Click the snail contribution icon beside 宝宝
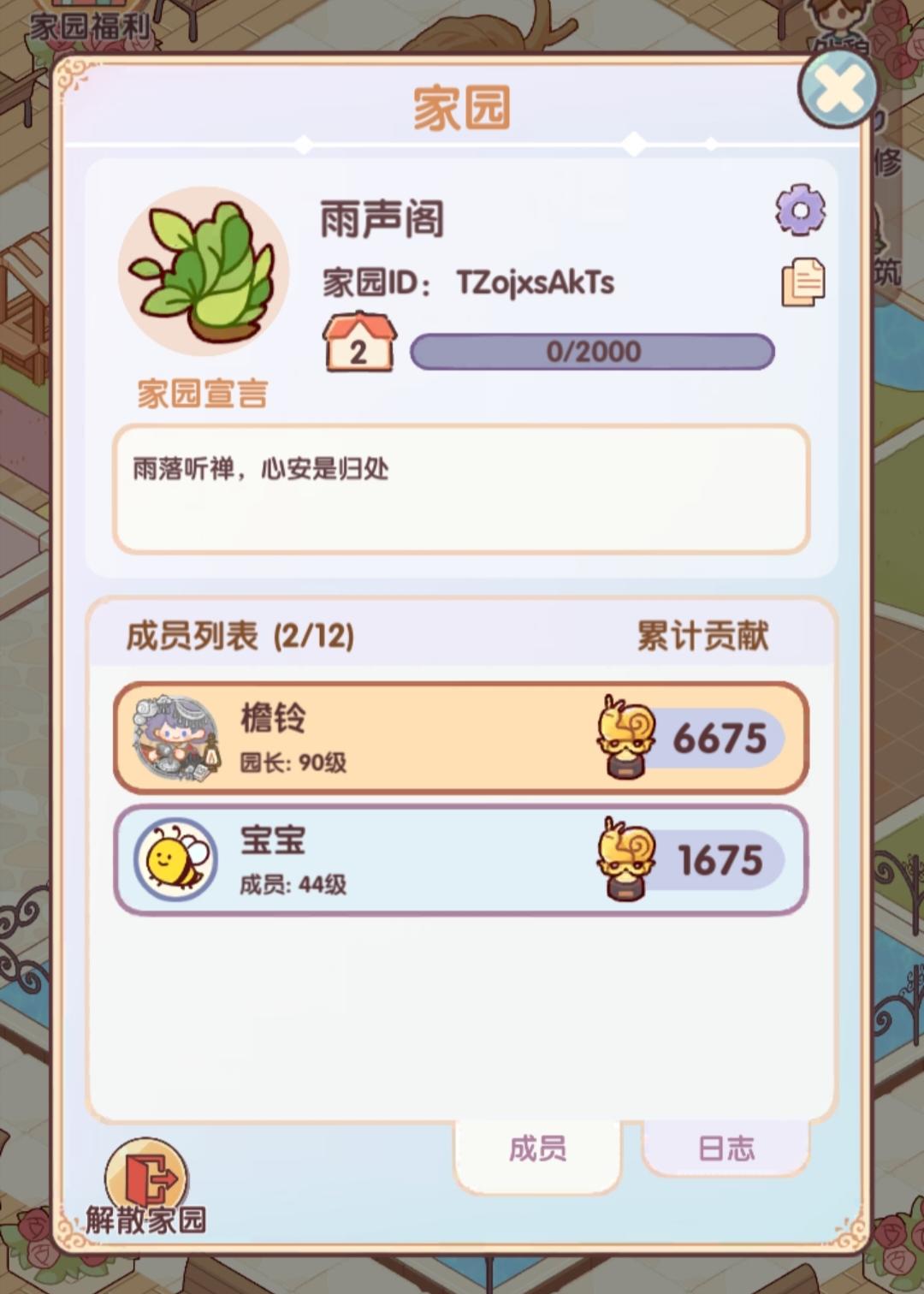The height and width of the screenshot is (1294, 924). [x=624, y=858]
